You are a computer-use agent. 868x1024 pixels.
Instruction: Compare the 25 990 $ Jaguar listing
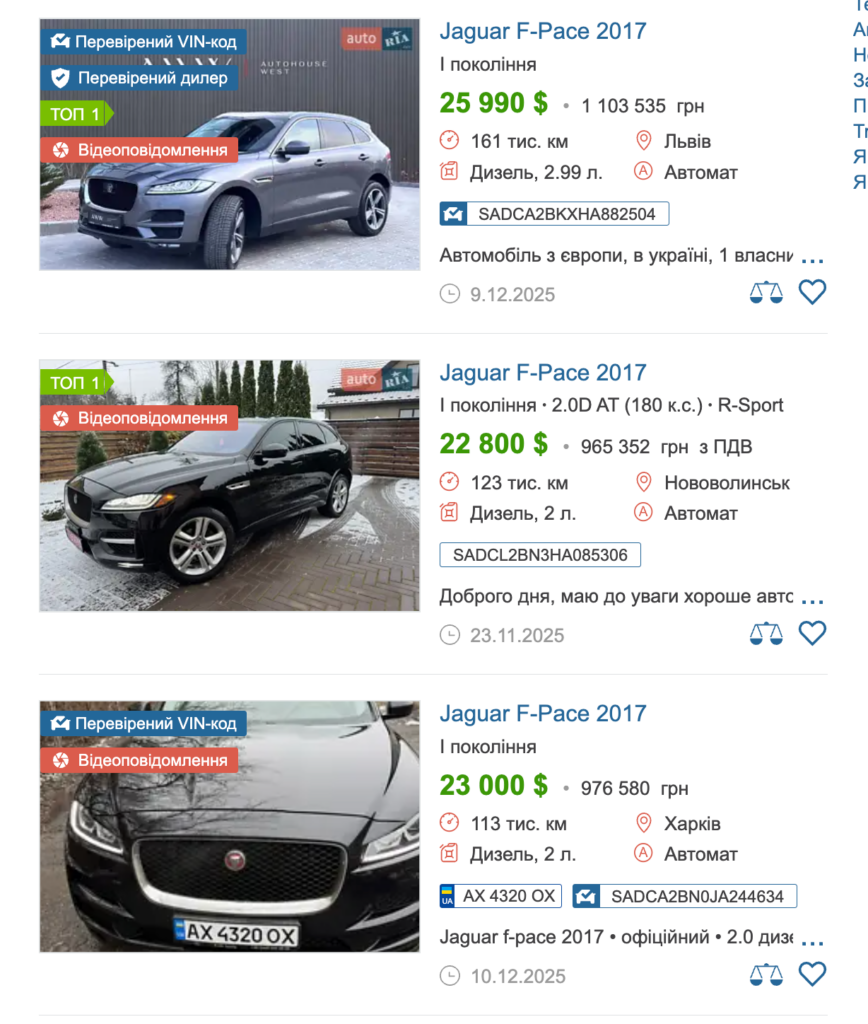click(766, 293)
